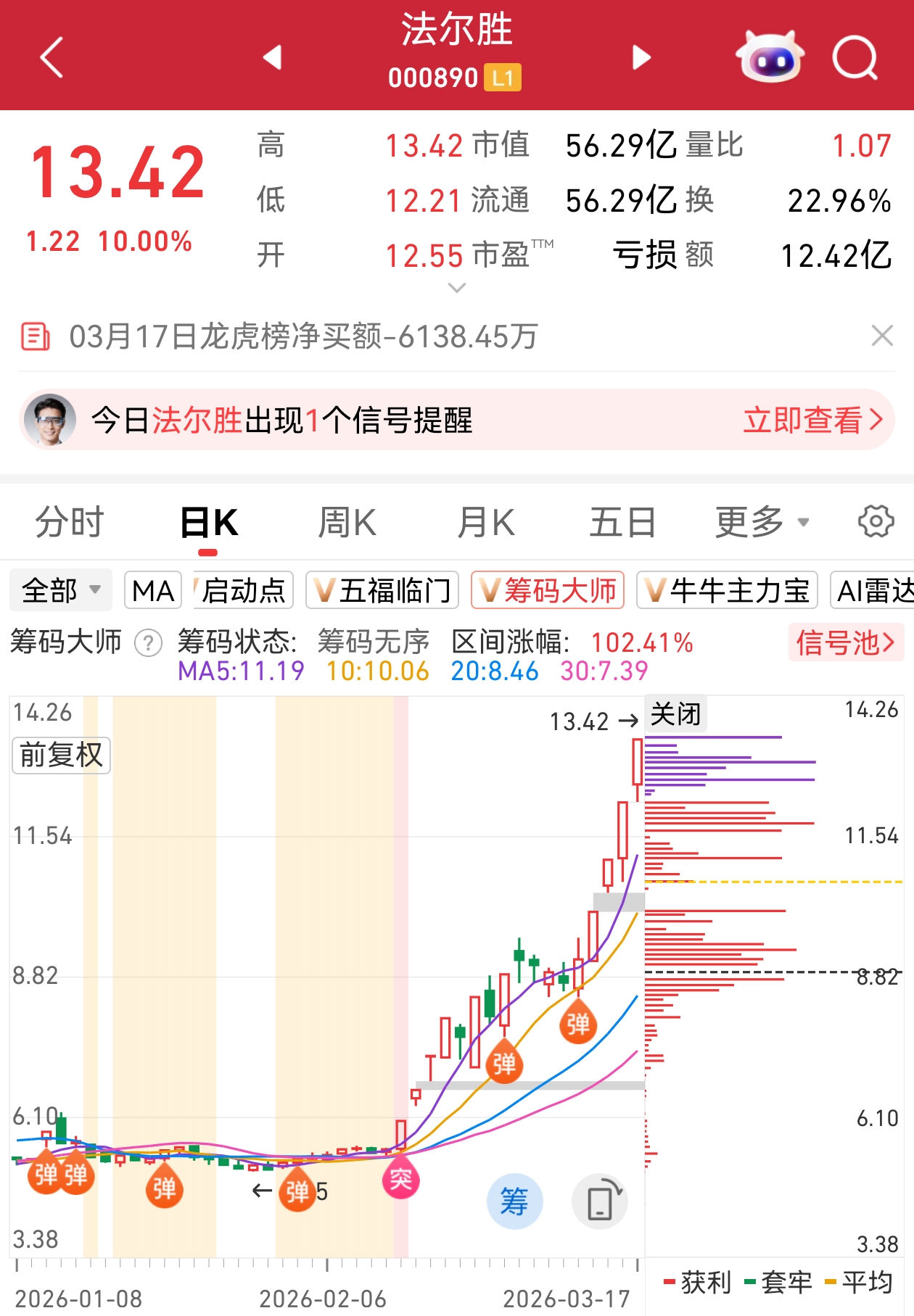The height and width of the screenshot is (1316, 914).
Task: Open the 信号池 signal pool
Action: click(845, 642)
